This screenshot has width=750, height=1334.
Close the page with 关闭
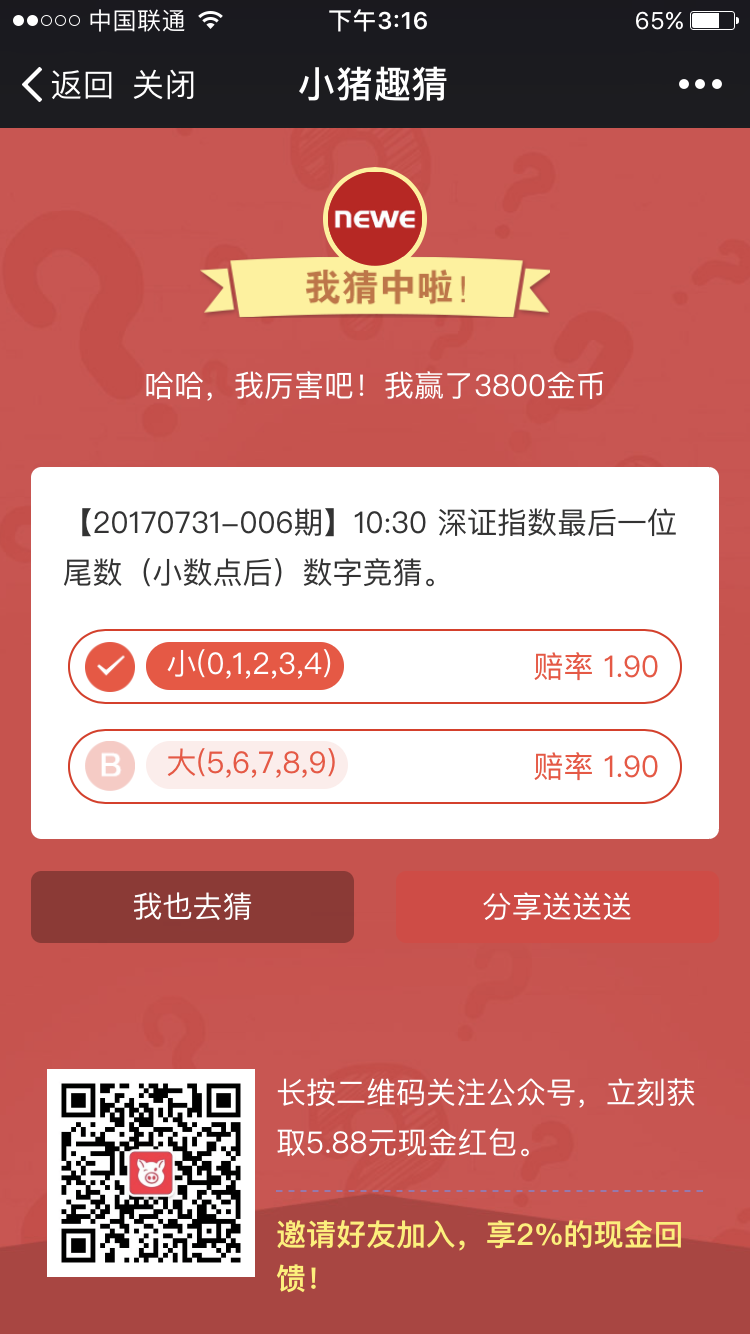[x=164, y=85]
